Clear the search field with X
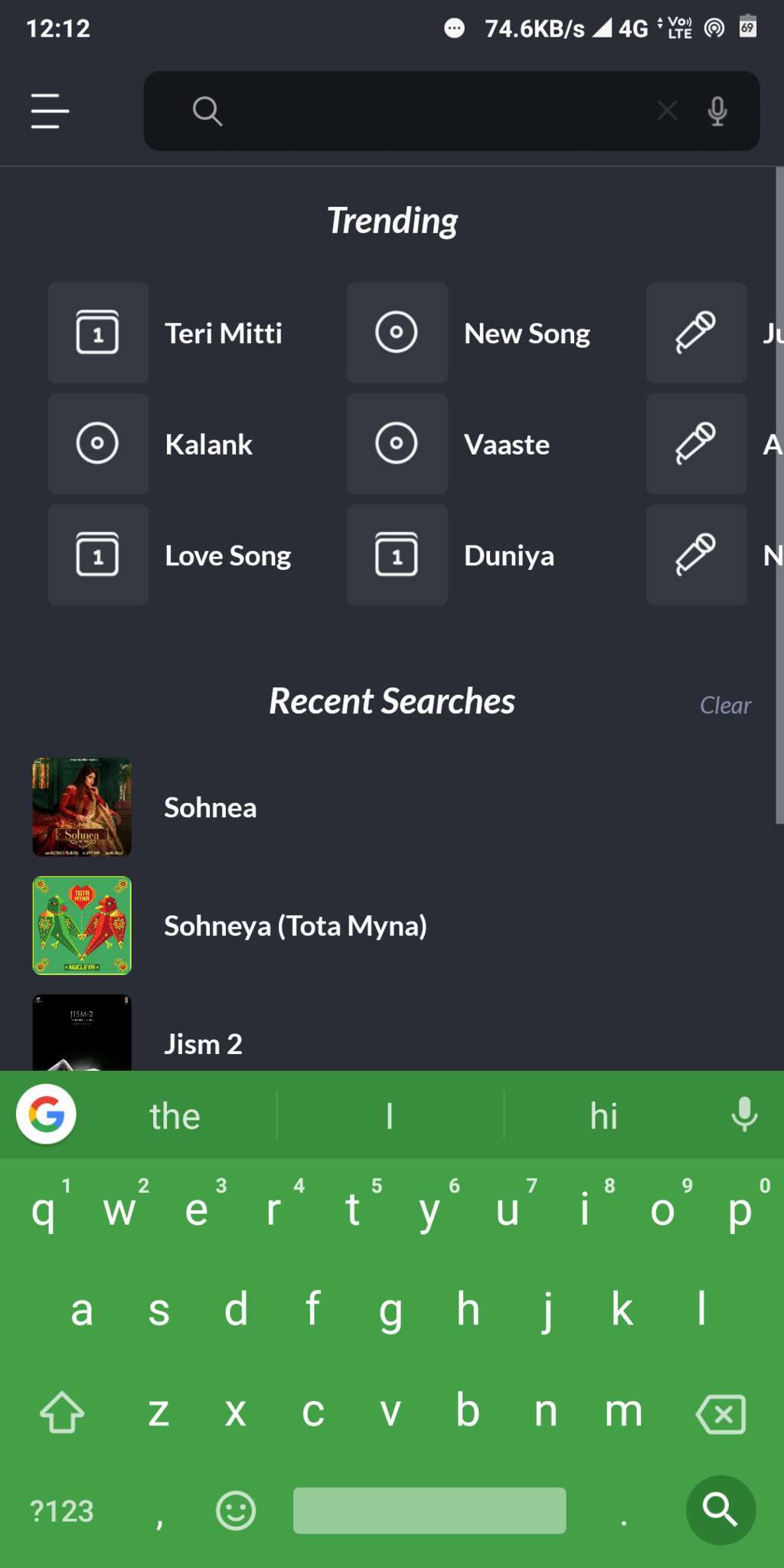The height and width of the screenshot is (1568, 784). pos(667,111)
